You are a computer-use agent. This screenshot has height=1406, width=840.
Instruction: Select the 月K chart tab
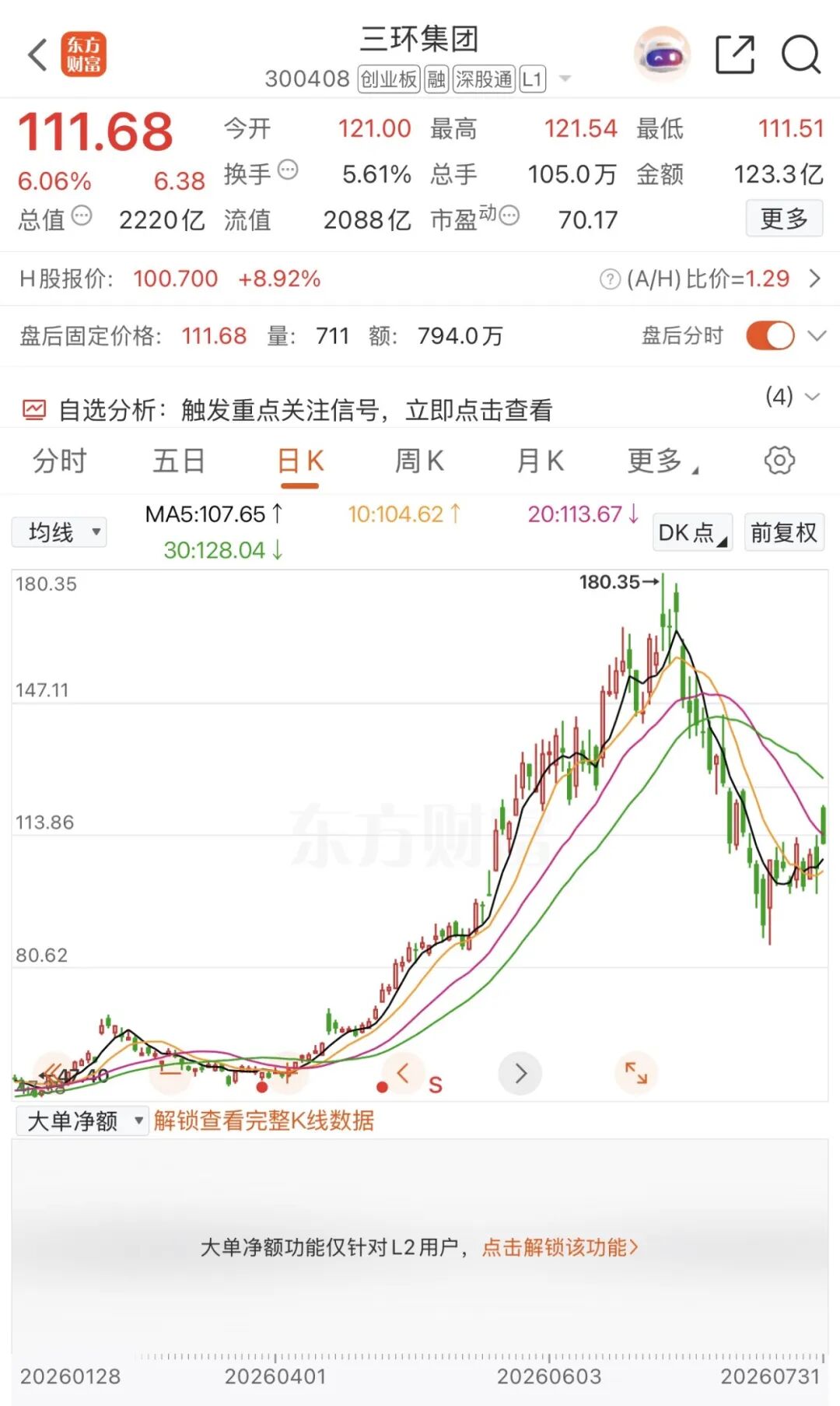point(541,461)
